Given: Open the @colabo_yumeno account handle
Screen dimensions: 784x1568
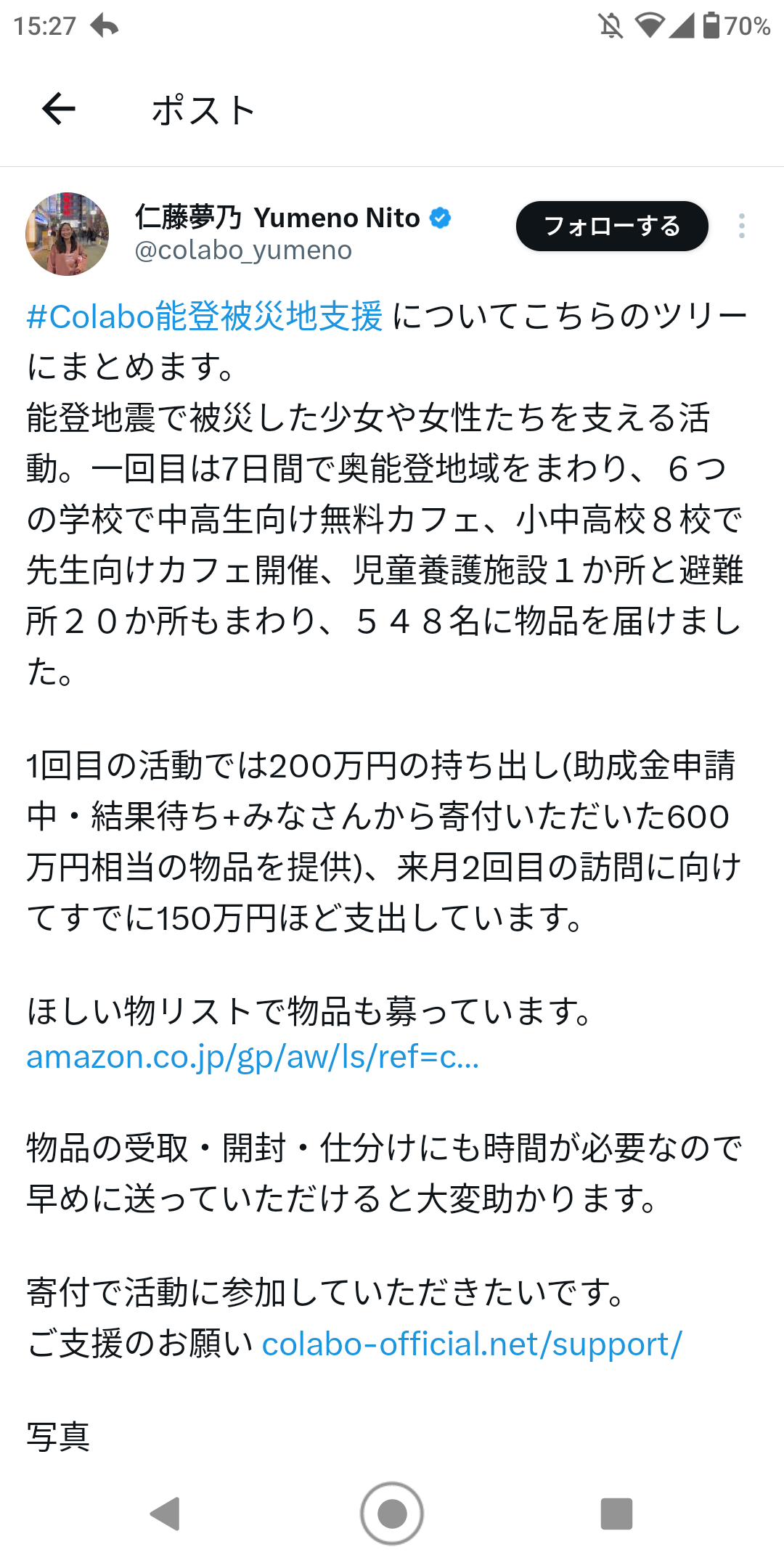Looking at the screenshot, I should pos(243,250).
